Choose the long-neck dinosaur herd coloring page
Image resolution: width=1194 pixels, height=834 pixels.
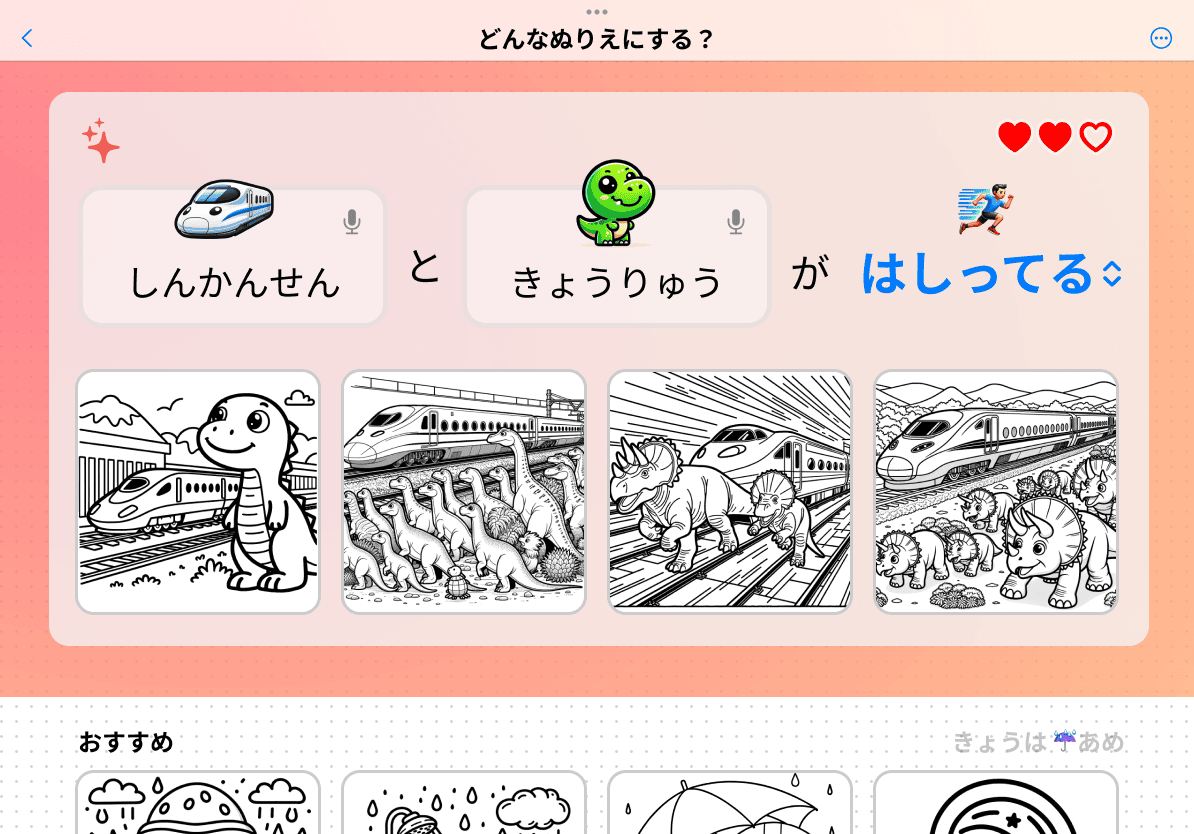464,491
